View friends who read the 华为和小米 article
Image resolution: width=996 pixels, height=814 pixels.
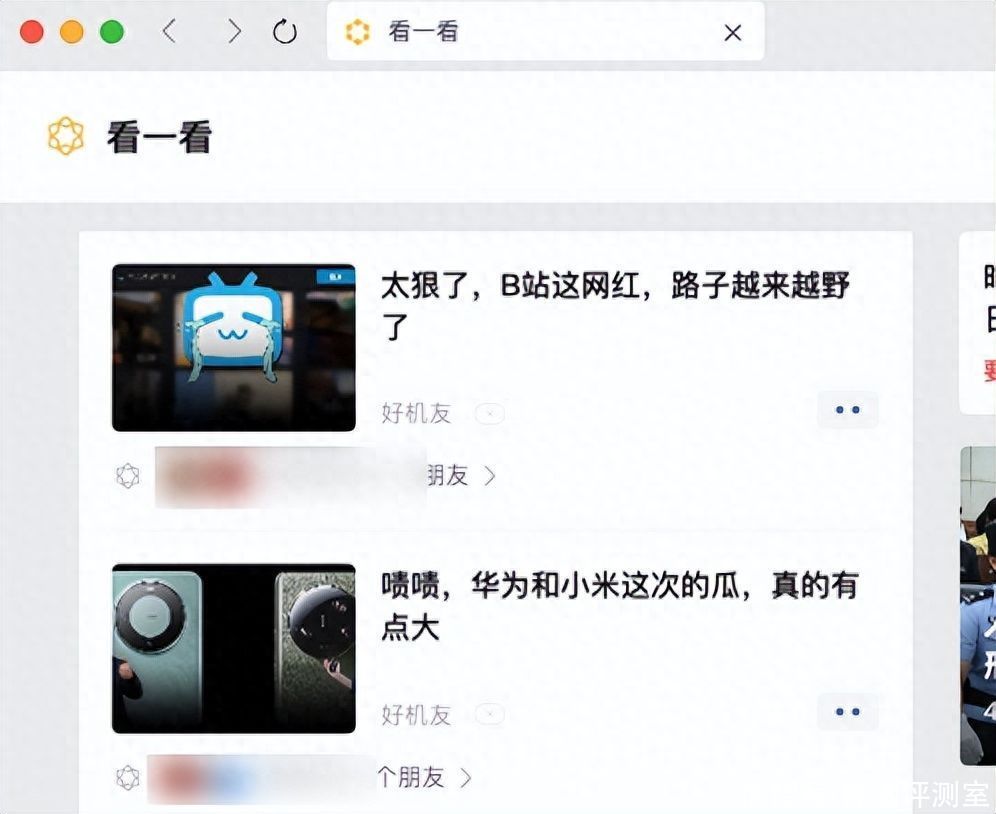click(x=425, y=777)
